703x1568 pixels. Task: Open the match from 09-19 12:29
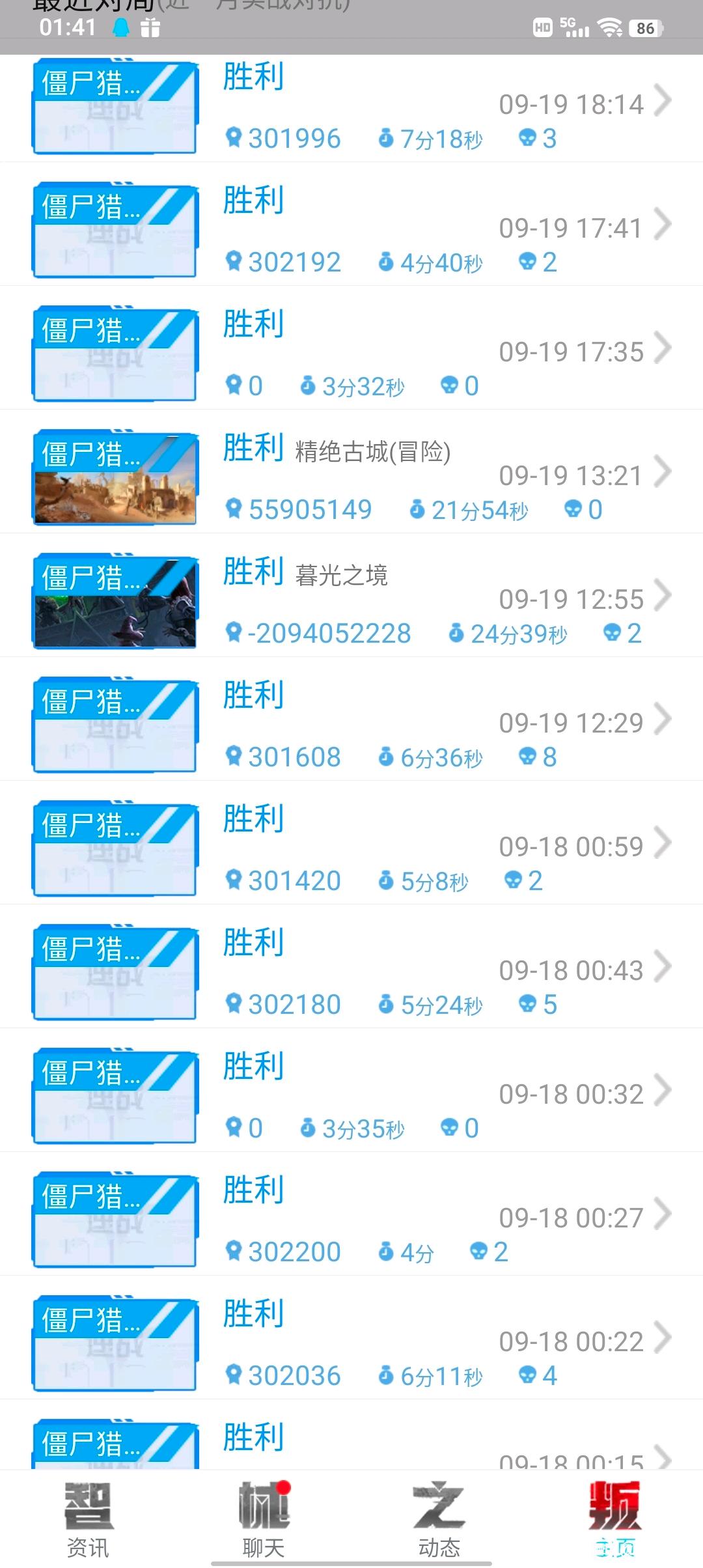tap(351, 719)
